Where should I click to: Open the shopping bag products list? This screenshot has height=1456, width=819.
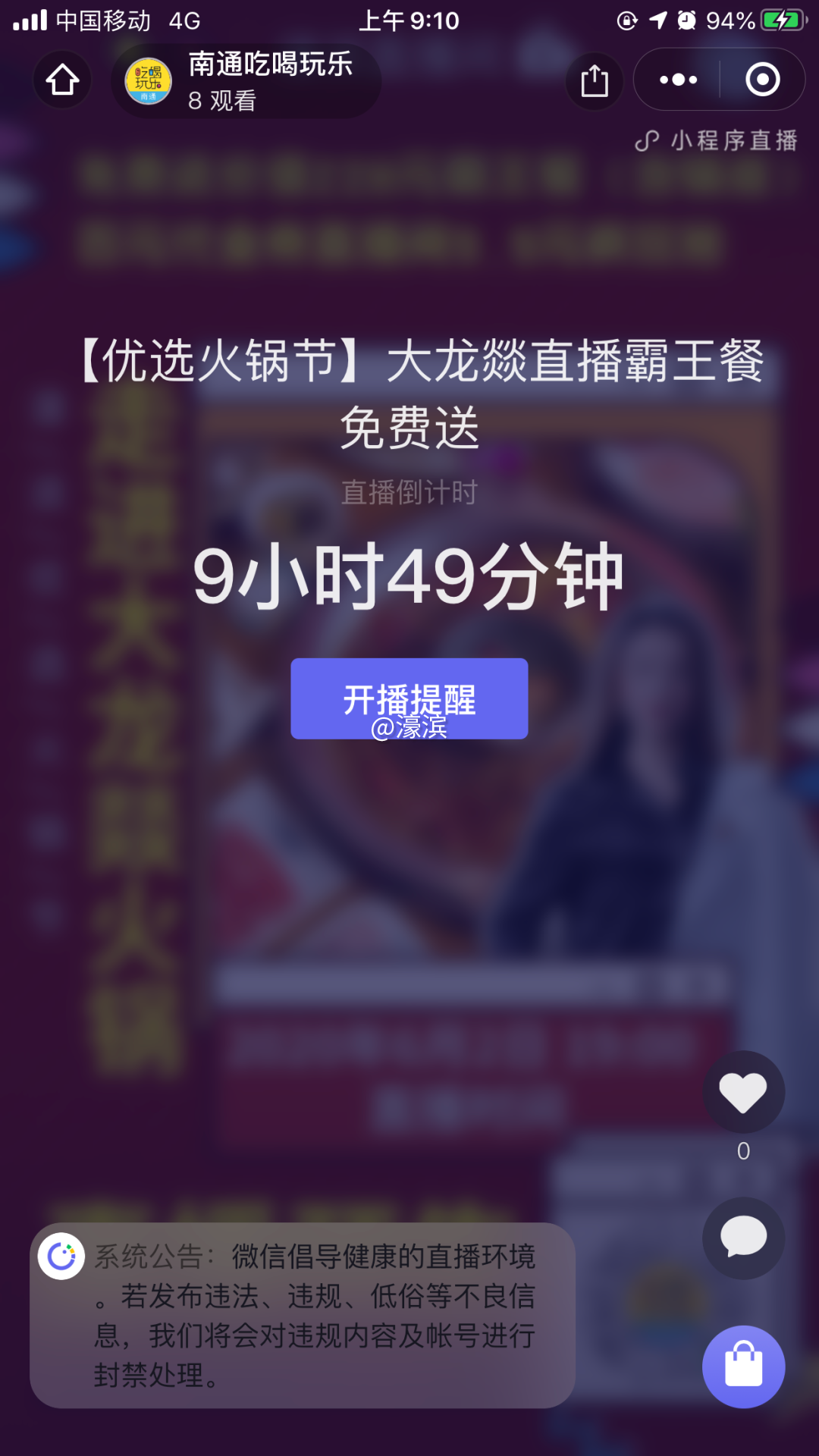tap(743, 1367)
